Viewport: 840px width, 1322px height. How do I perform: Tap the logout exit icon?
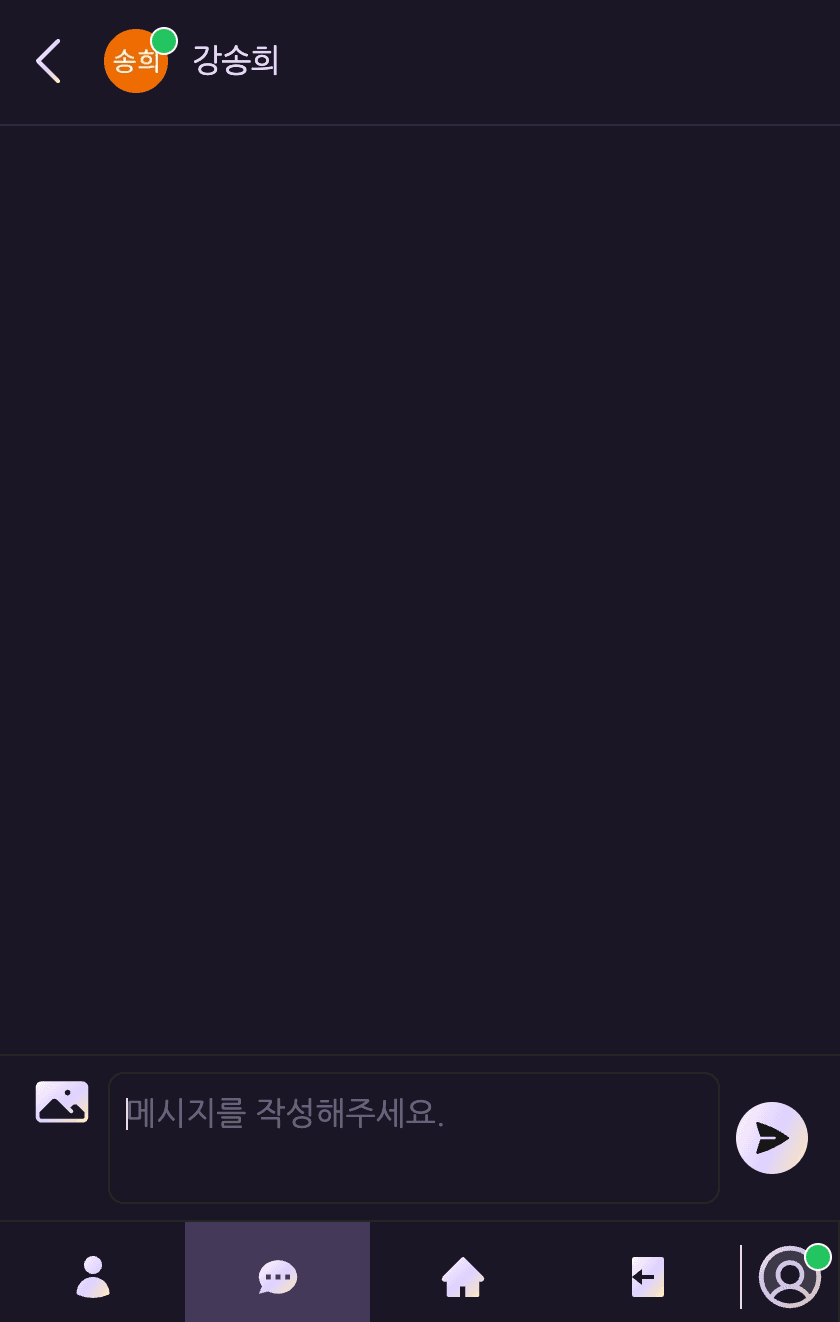point(647,1277)
